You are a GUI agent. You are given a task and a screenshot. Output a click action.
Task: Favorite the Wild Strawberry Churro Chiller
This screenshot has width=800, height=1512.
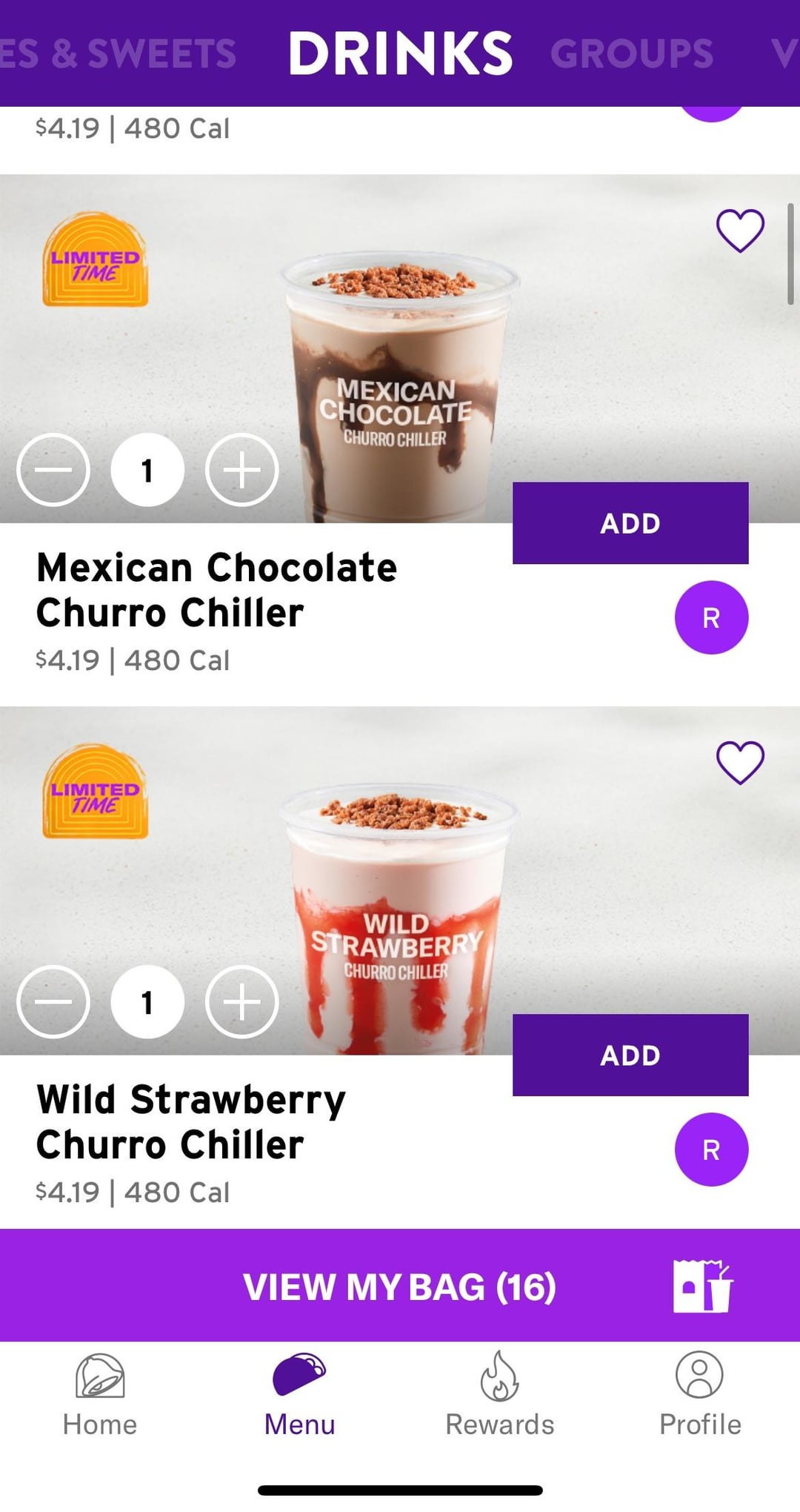740,762
